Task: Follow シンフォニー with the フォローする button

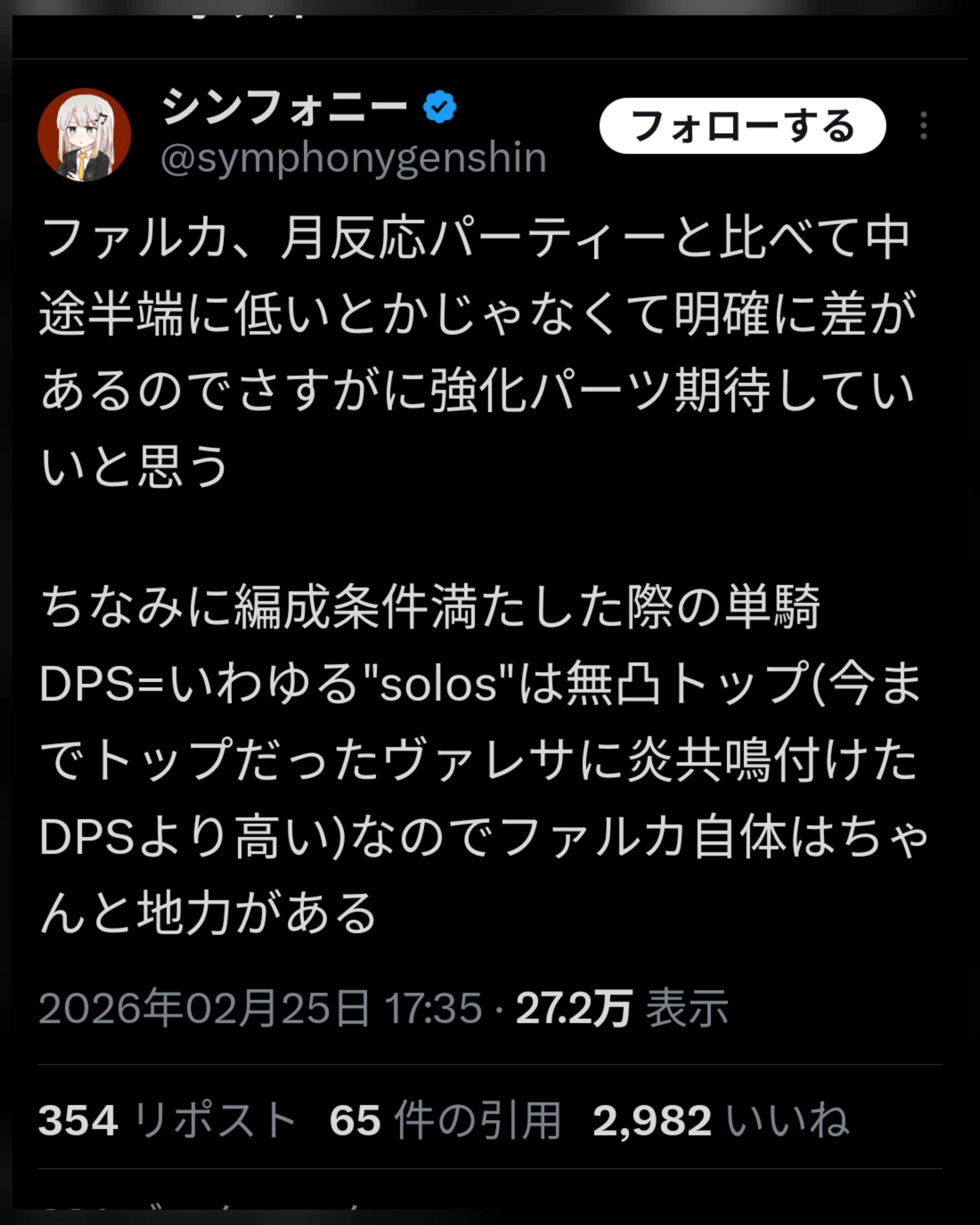Action: tap(742, 126)
